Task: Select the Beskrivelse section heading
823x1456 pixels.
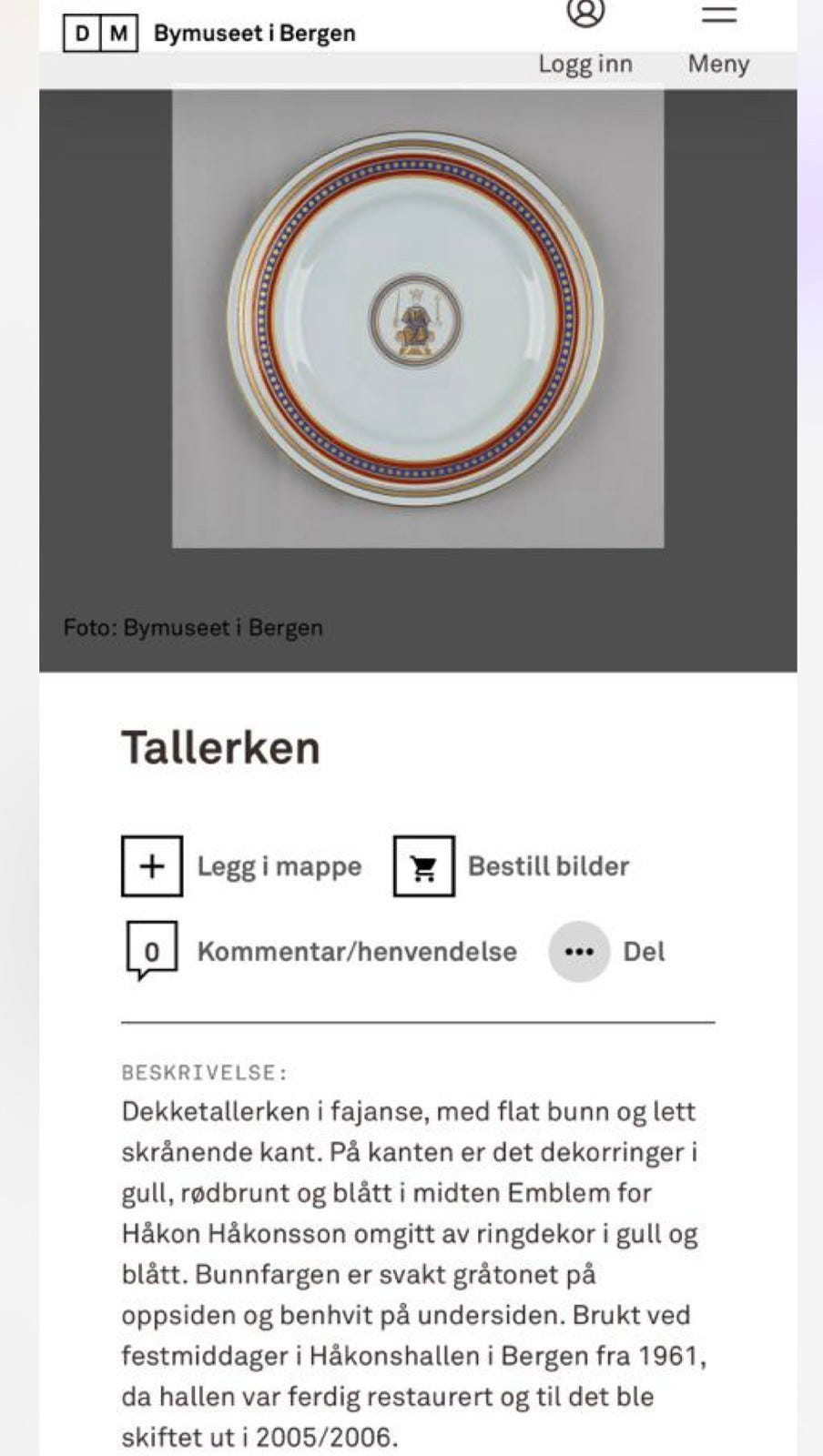Action: coord(202,1075)
